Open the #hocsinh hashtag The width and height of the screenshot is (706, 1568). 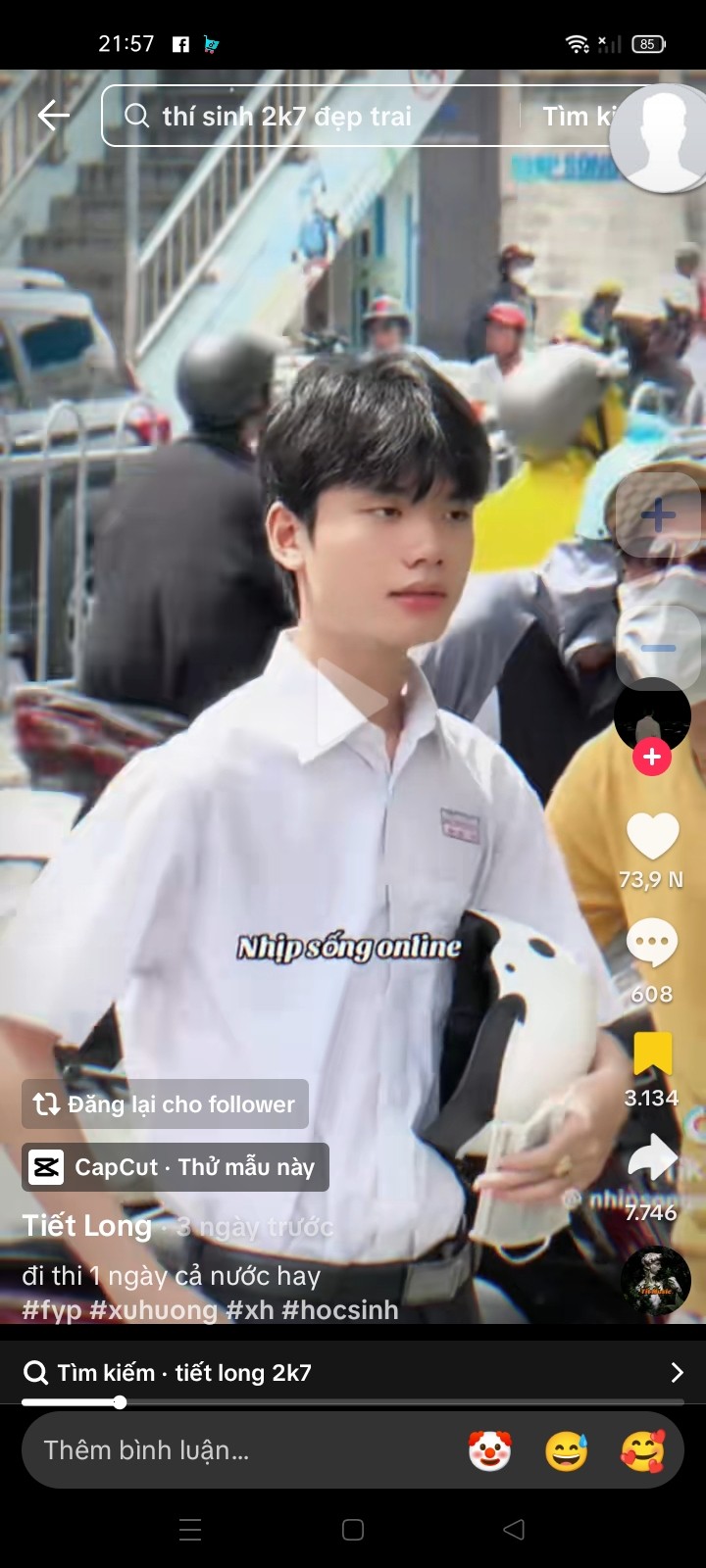point(340,1310)
